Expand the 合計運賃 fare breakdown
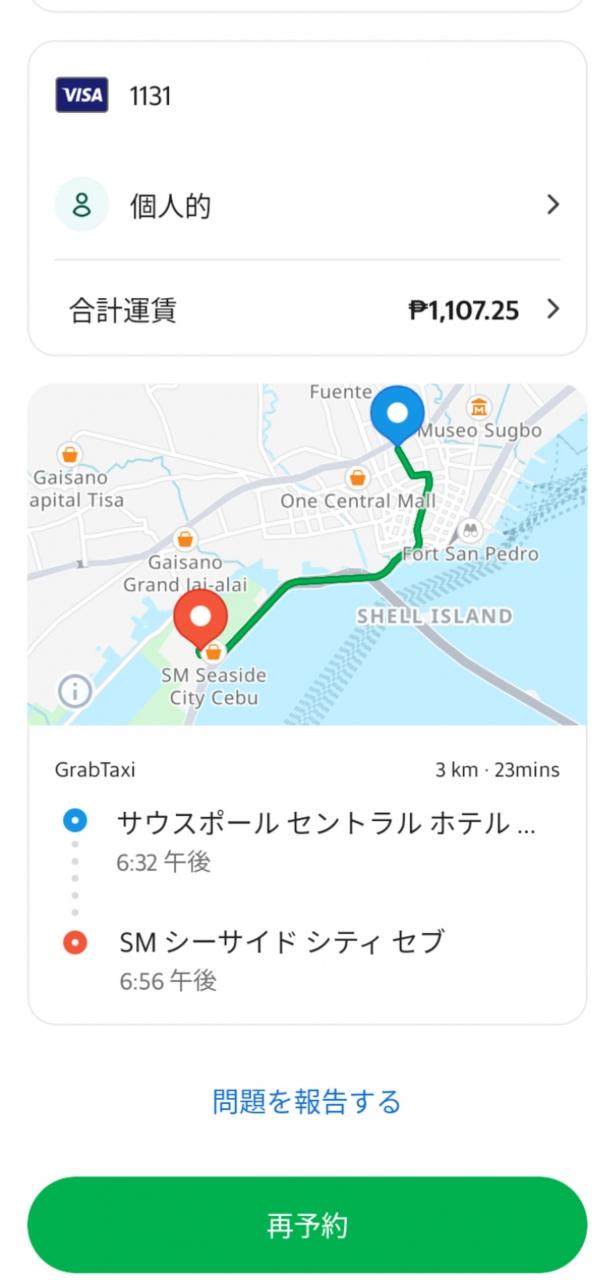606x1280 pixels. [x=306, y=310]
